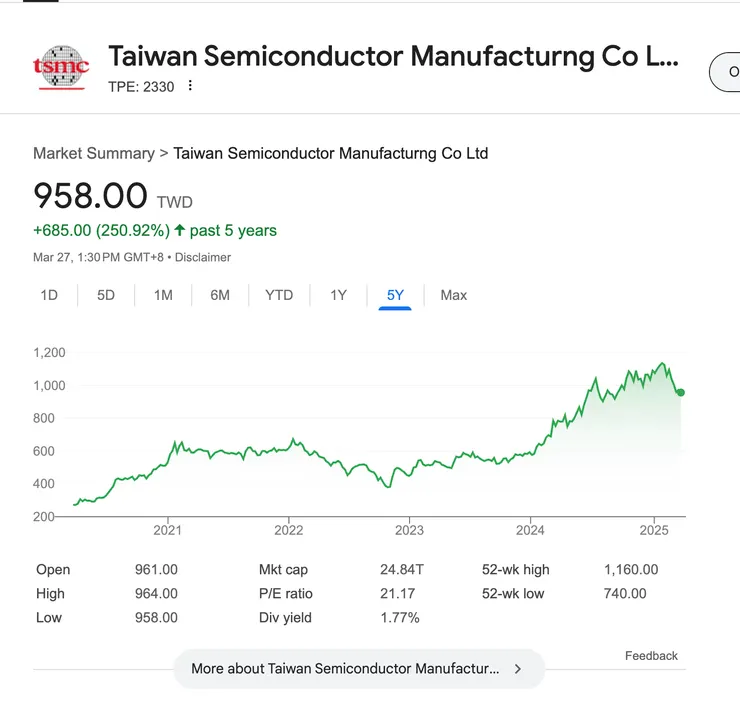Tap the 5Y range tab
This screenshot has width=740, height=712.
click(395, 295)
